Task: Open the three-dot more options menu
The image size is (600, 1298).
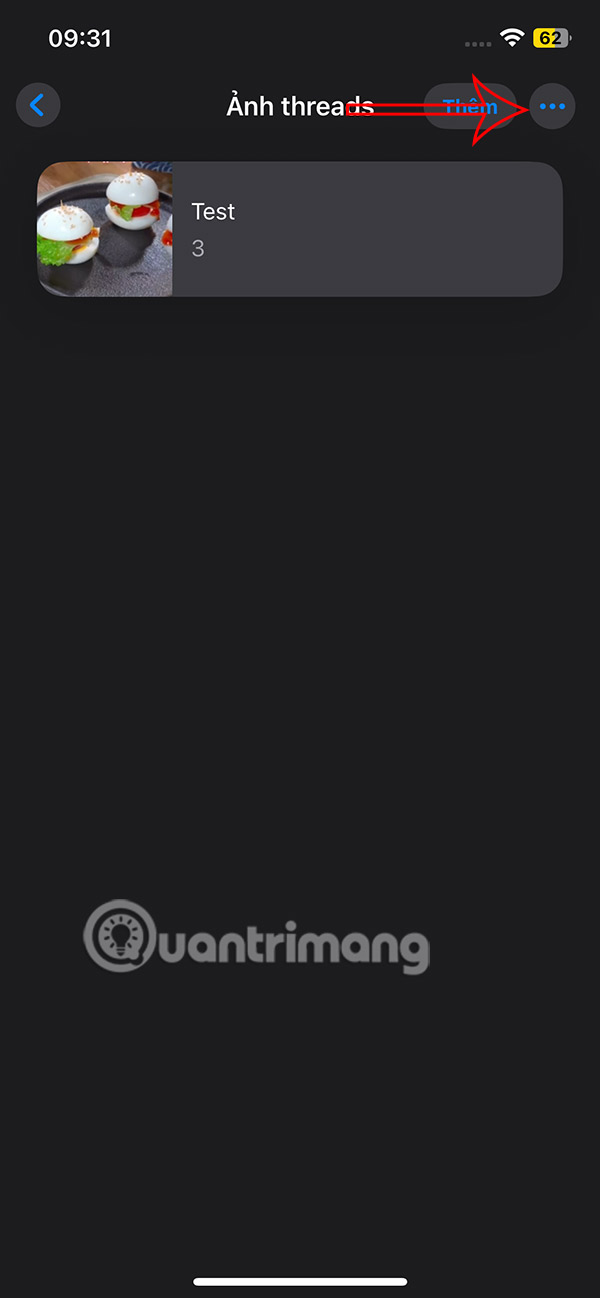Action: click(552, 106)
